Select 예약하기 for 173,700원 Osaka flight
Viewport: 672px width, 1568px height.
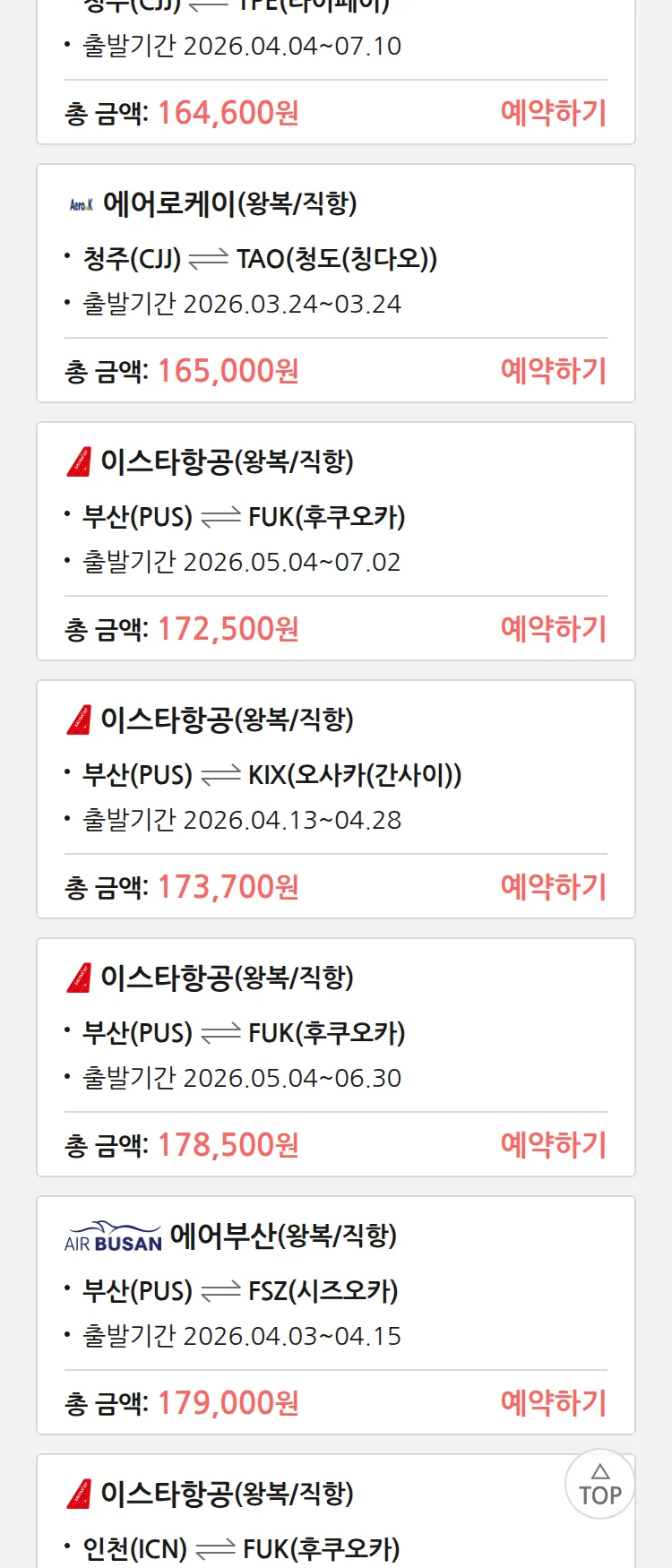click(x=553, y=887)
